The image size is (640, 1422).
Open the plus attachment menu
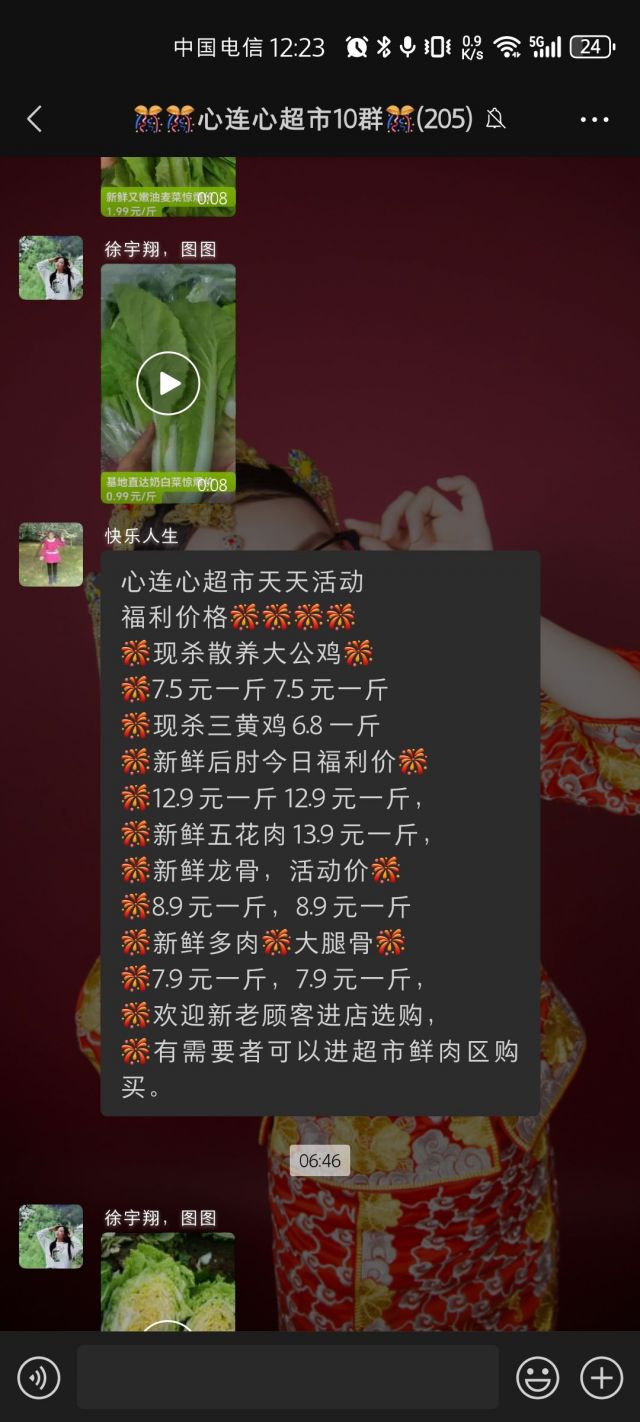601,1378
